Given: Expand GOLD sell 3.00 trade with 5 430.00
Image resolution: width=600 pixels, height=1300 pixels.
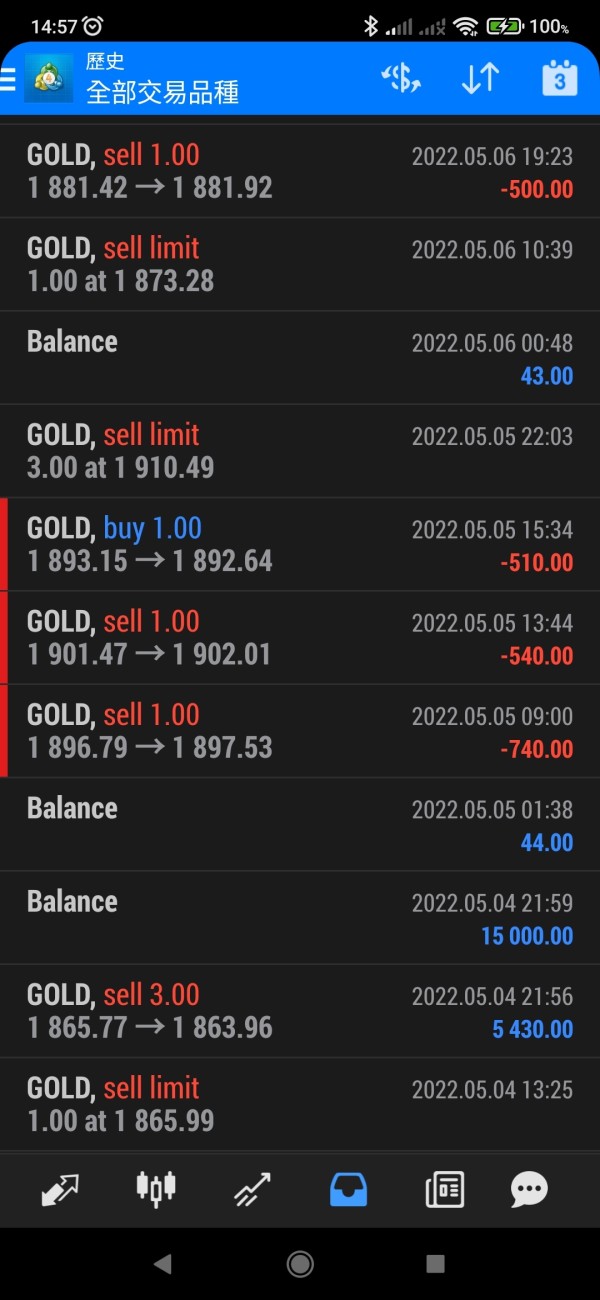Looking at the screenshot, I should (300, 1011).
